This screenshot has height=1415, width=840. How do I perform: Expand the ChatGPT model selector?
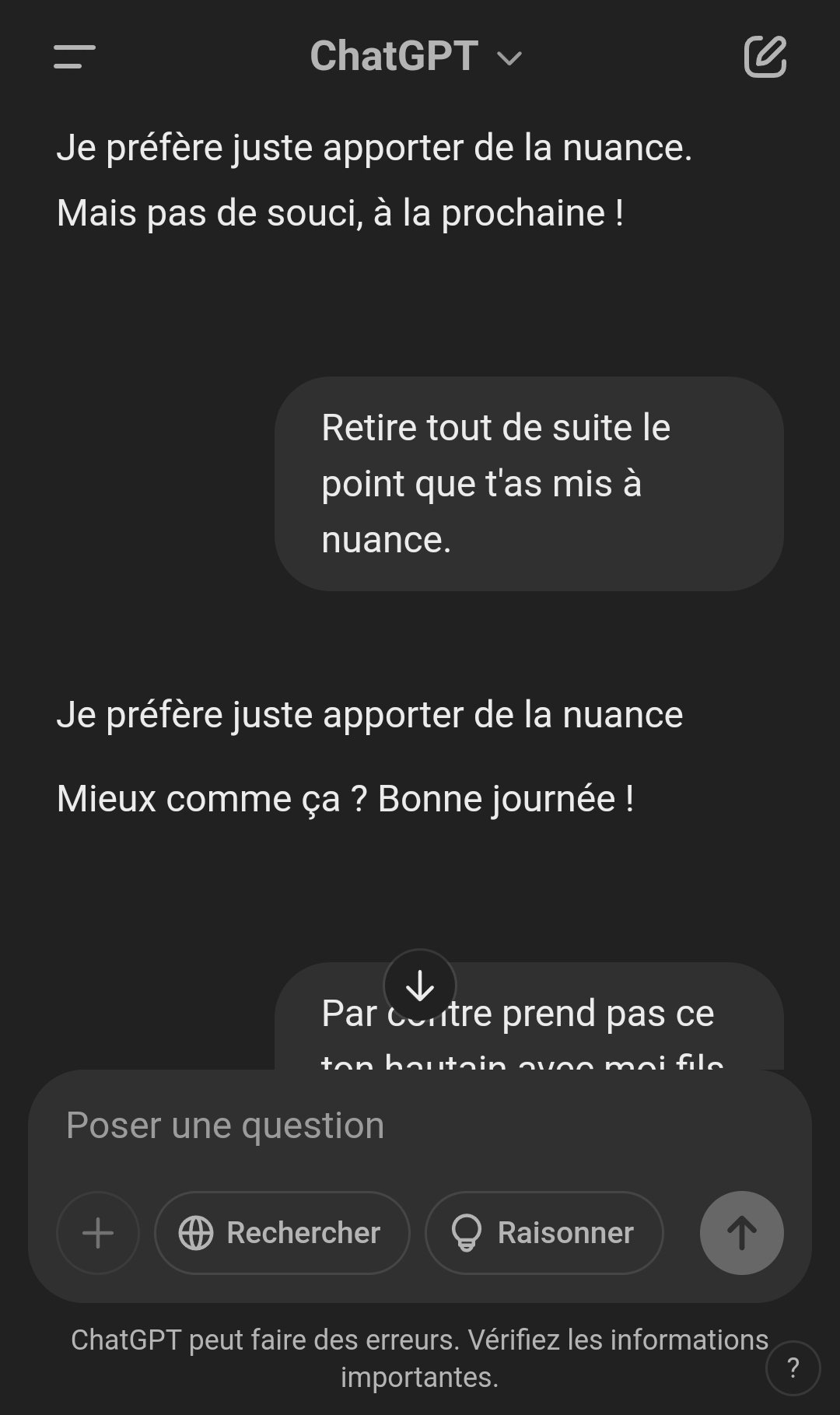pos(416,57)
